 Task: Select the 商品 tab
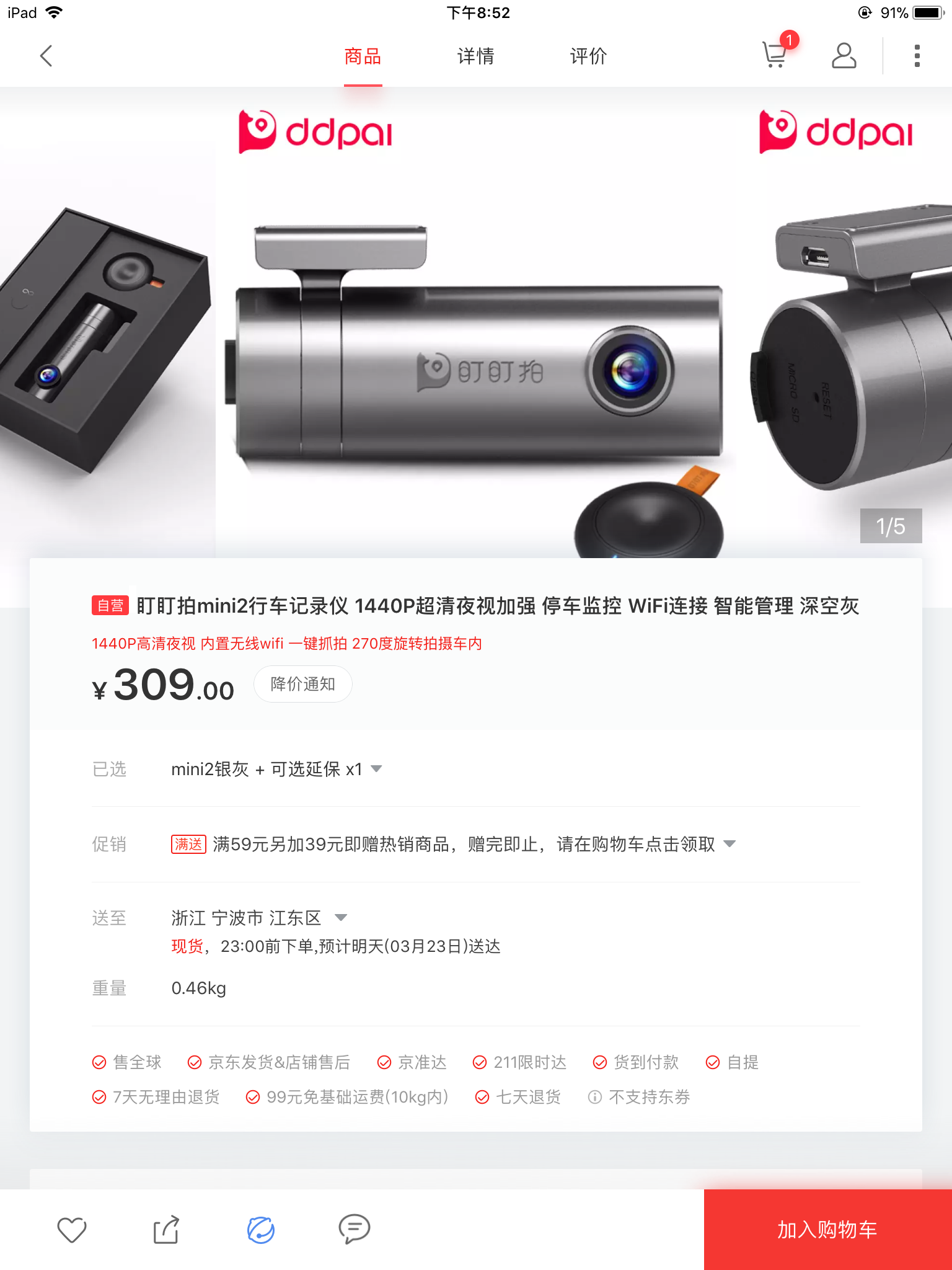pos(363,56)
